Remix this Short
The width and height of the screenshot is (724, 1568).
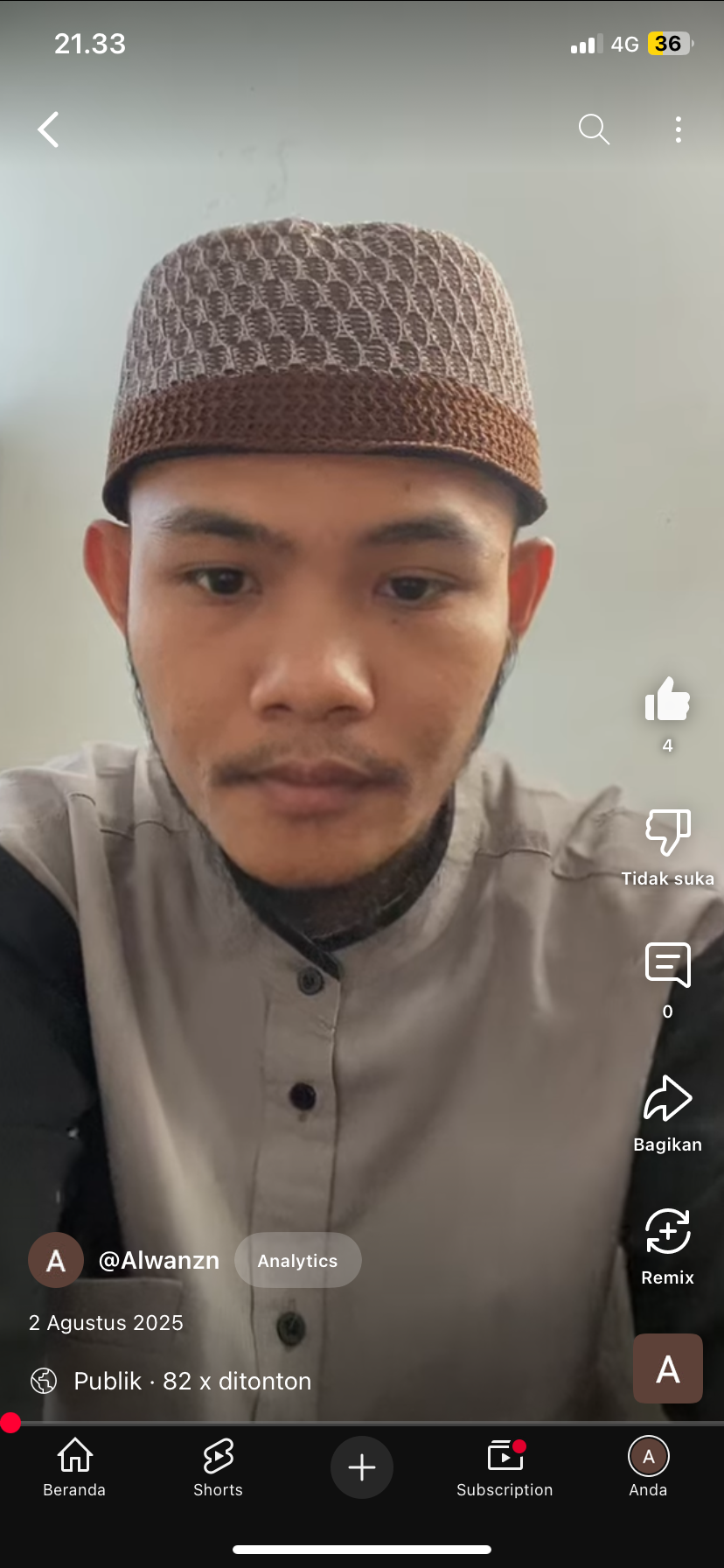[667, 1231]
